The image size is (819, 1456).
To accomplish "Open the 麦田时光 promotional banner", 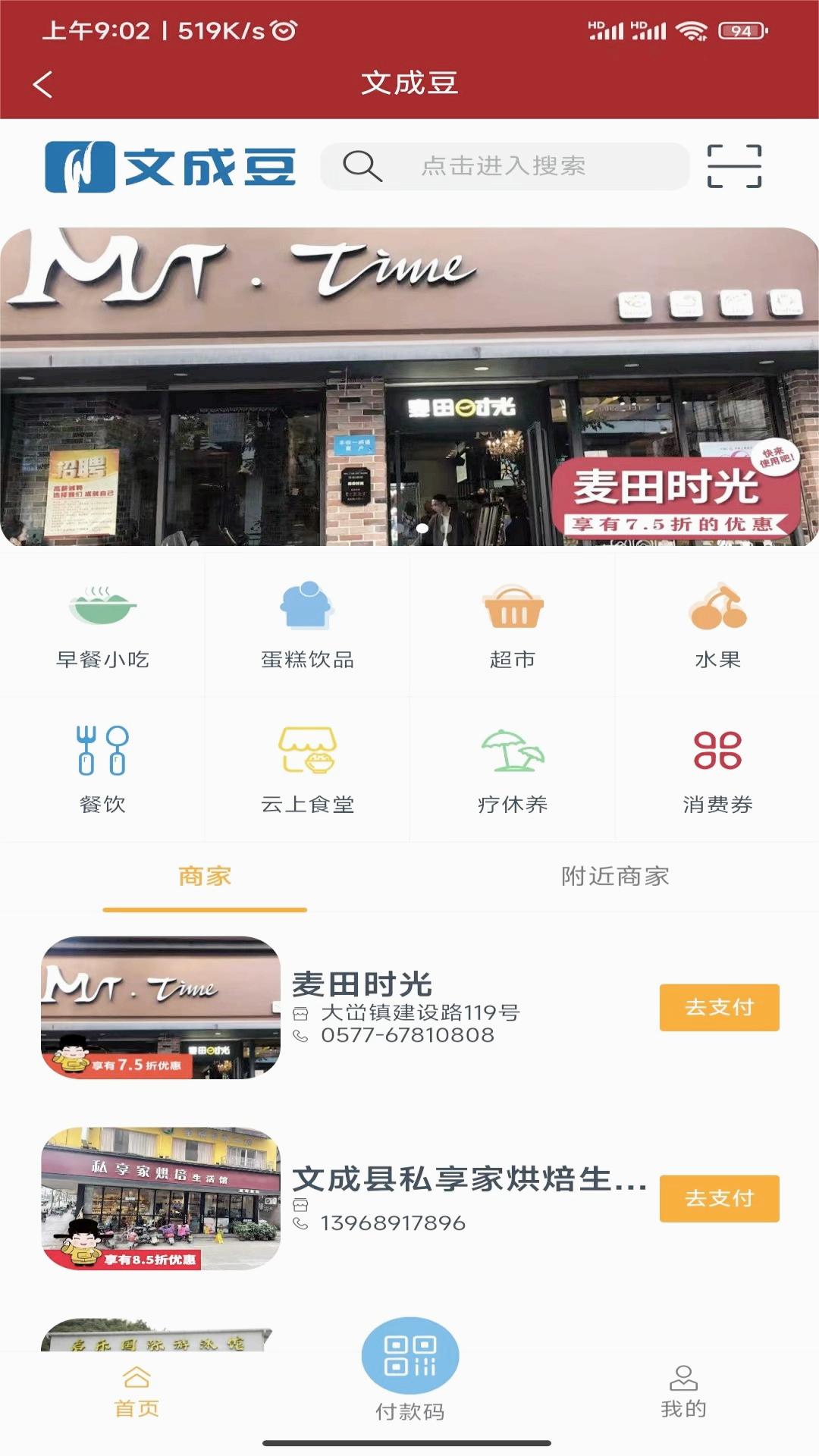I will click(x=409, y=387).
